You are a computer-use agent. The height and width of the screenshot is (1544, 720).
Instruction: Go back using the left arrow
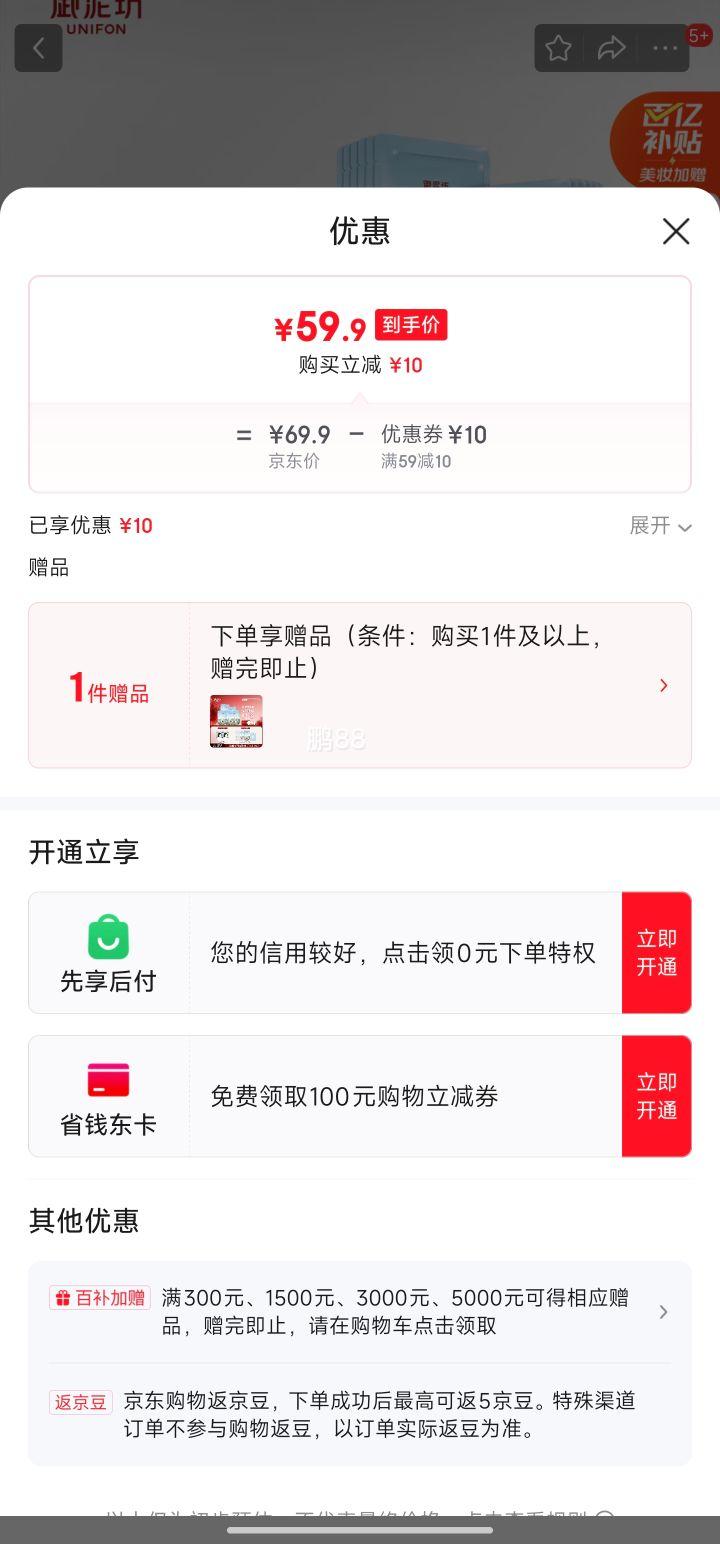click(x=38, y=48)
